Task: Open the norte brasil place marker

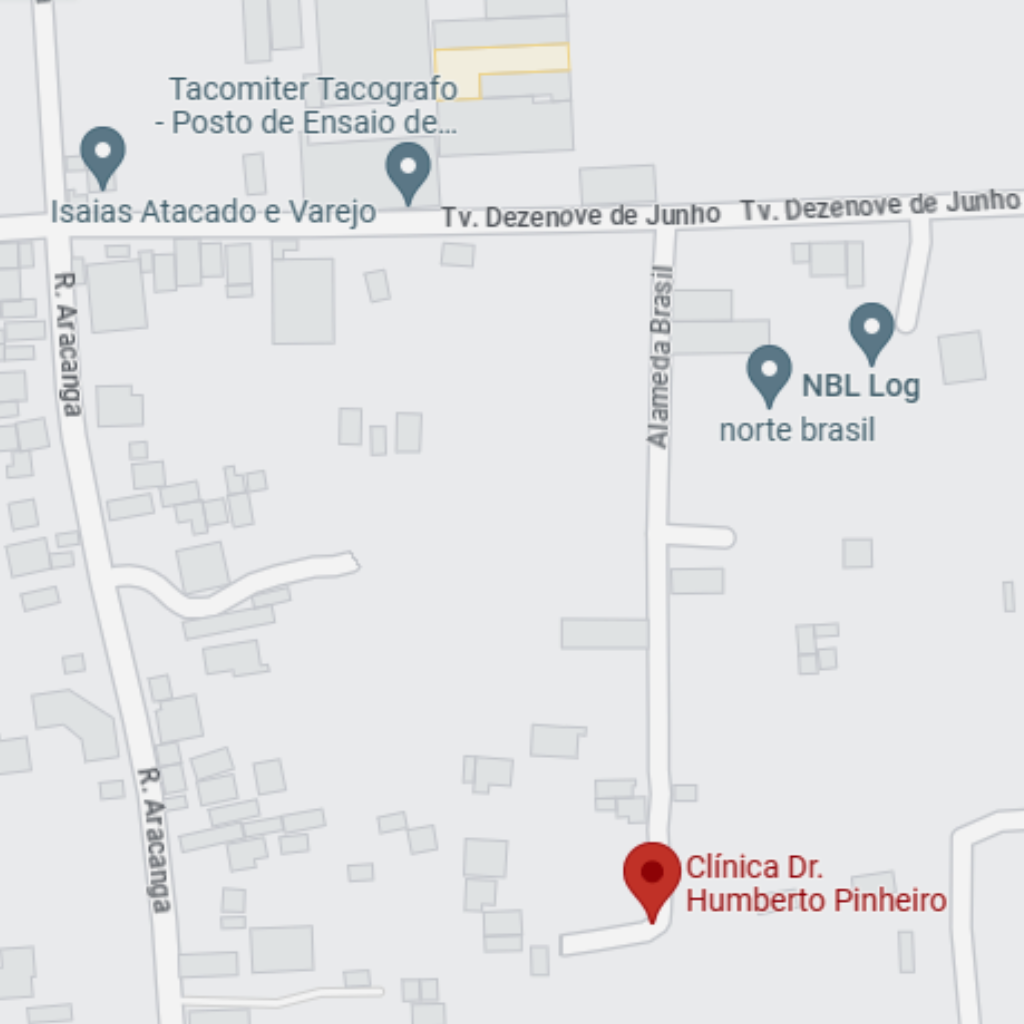Action: (769, 374)
